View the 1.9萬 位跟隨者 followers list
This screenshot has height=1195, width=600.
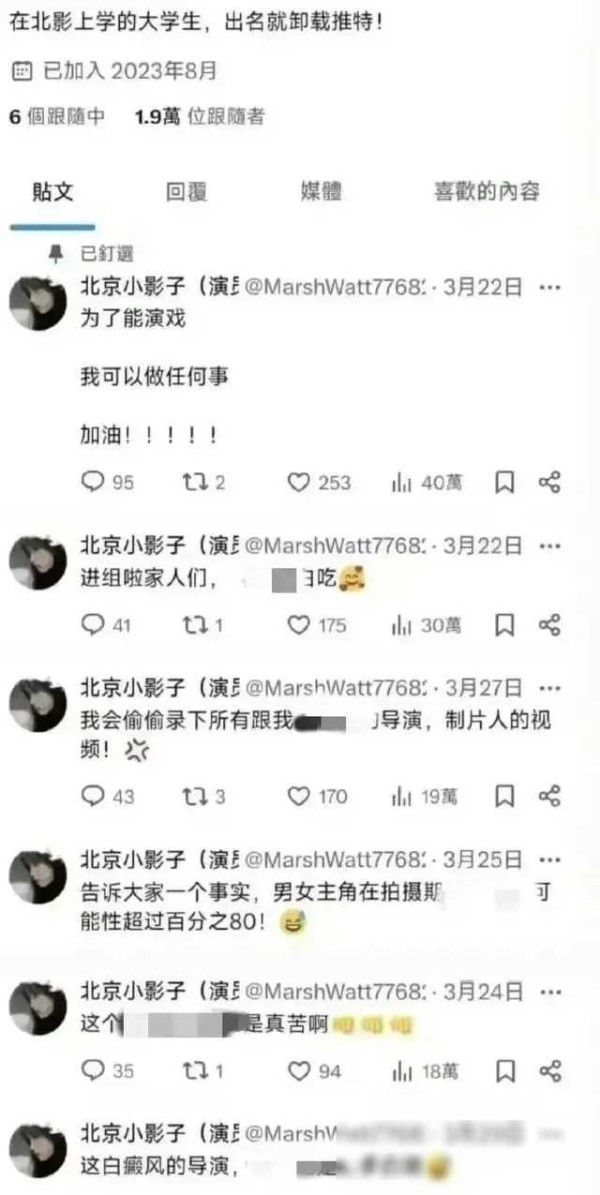click(x=199, y=117)
